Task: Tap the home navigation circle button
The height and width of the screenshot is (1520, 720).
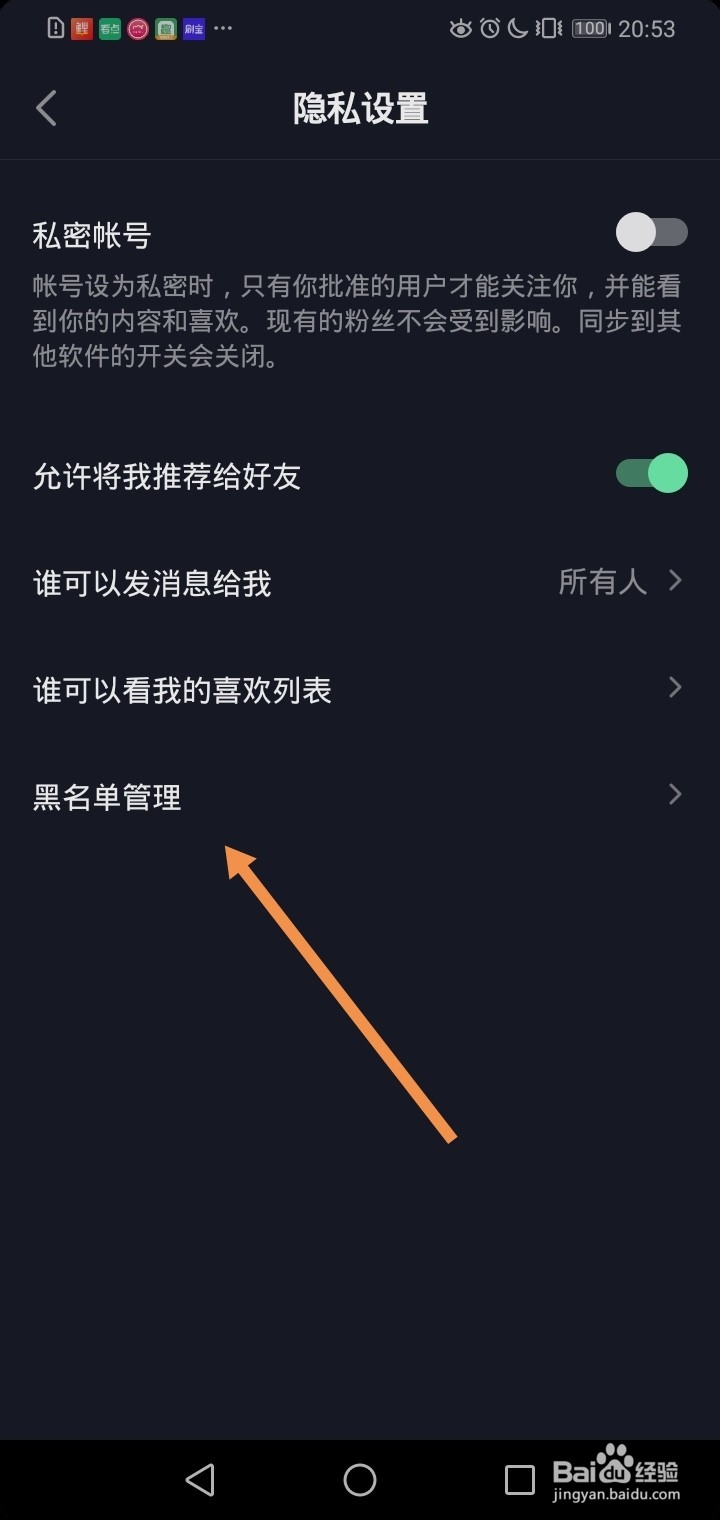Action: pyautogui.click(x=360, y=1480)
